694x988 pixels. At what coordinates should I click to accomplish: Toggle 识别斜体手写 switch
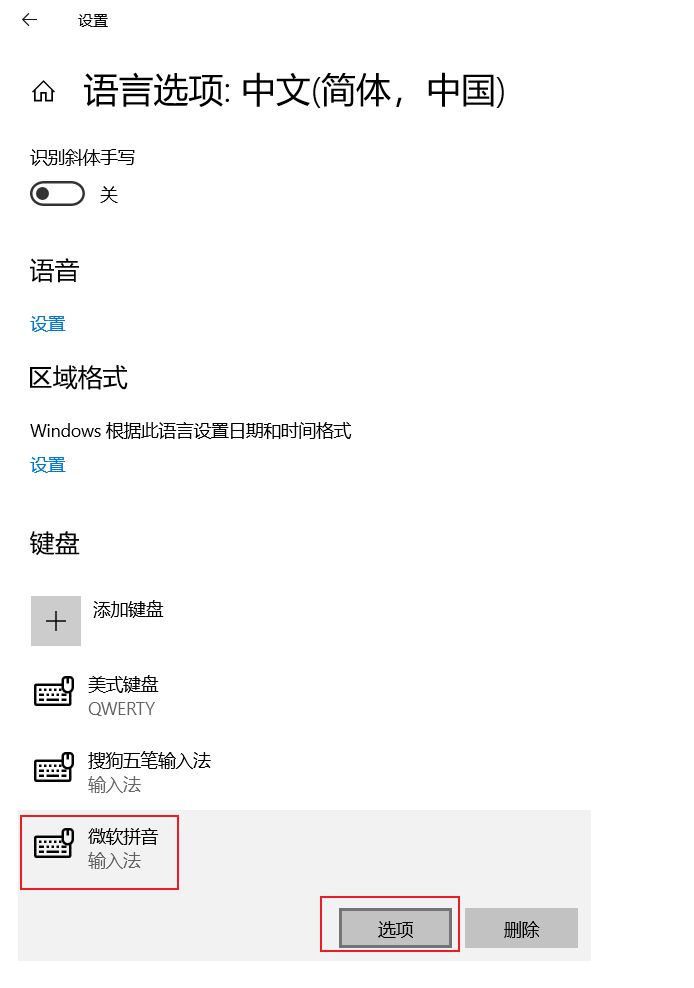pyautogui.click(x=57, y=194)
